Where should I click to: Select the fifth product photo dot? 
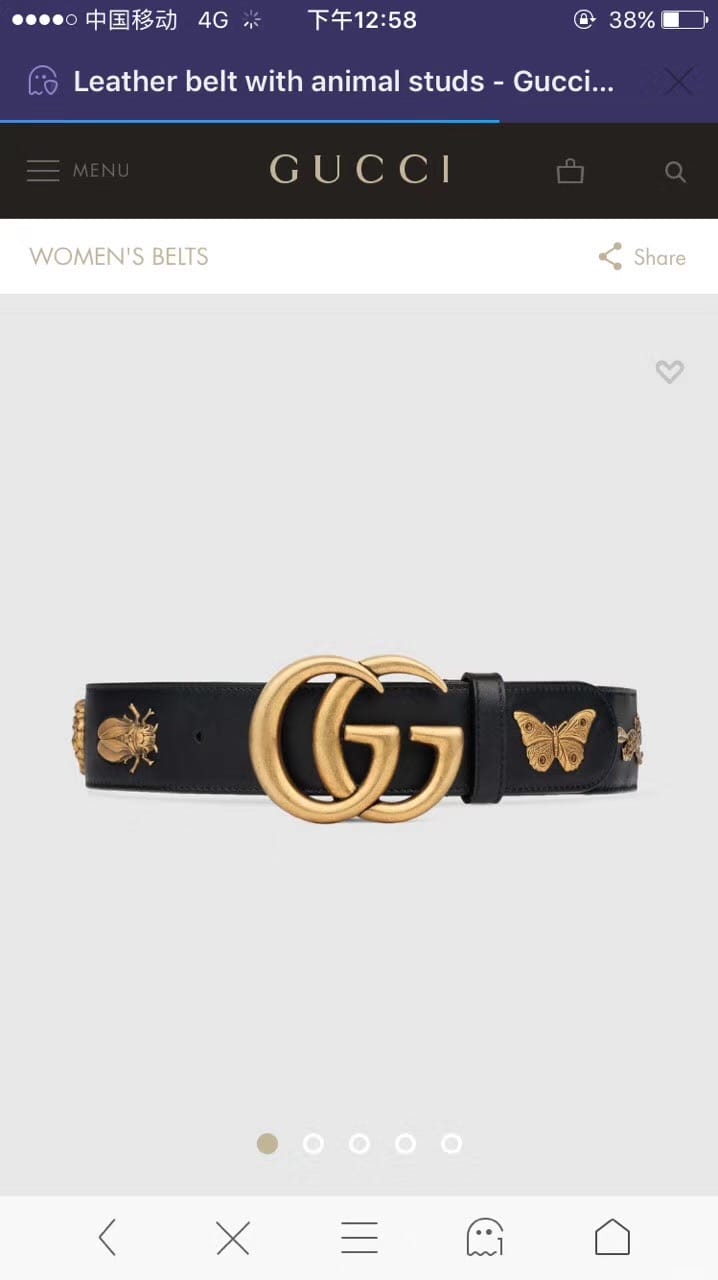(x=451, y=1143)
